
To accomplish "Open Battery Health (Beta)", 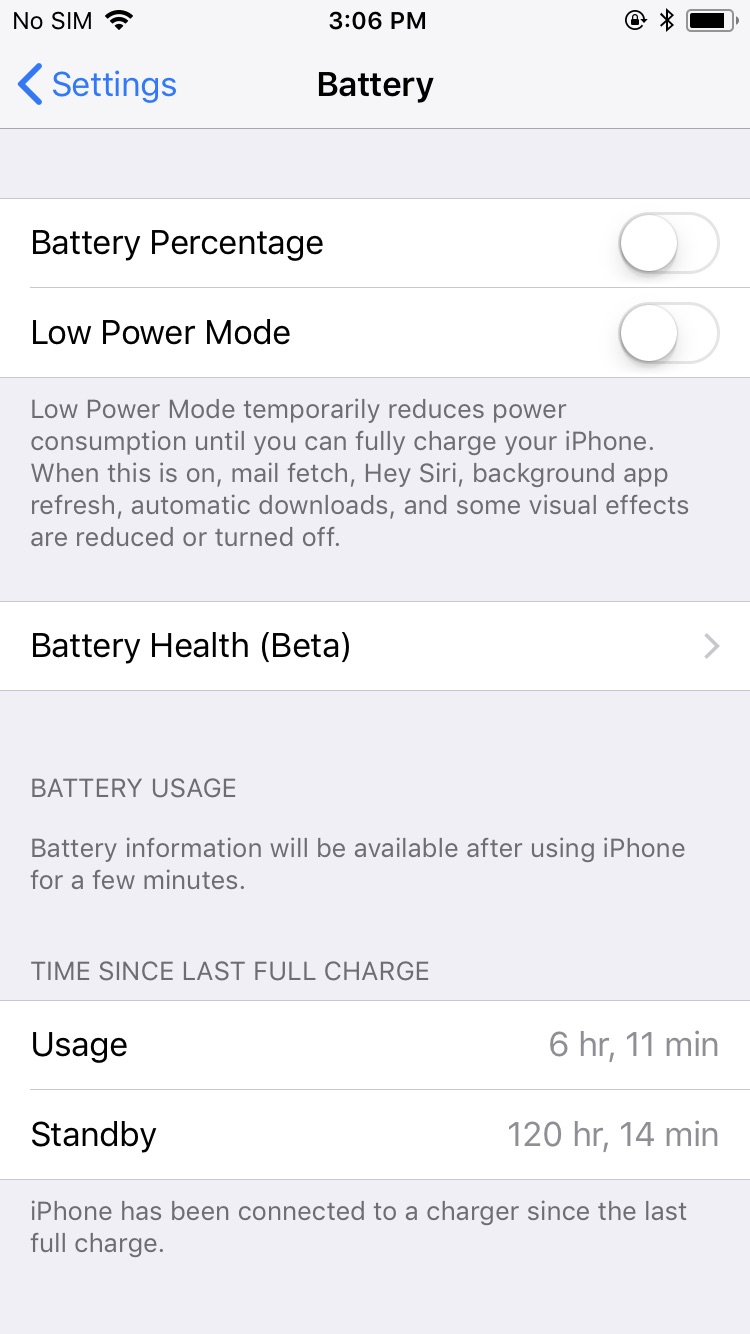I will click(375, 646).
